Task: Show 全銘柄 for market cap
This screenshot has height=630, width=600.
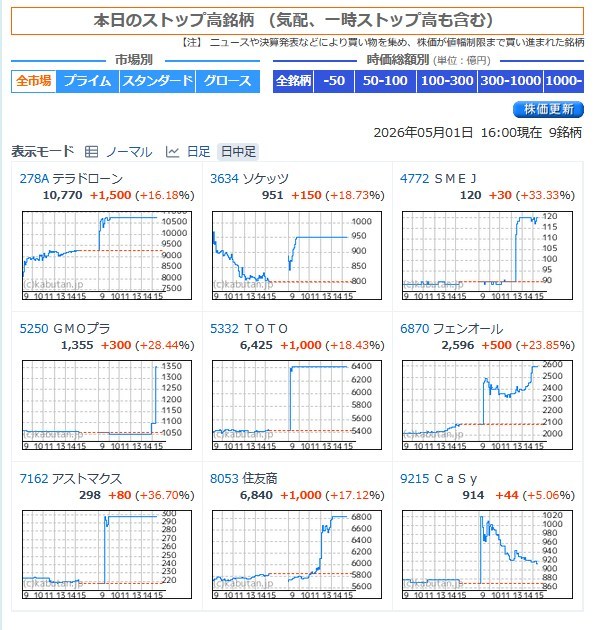Action: coord(293,81)
